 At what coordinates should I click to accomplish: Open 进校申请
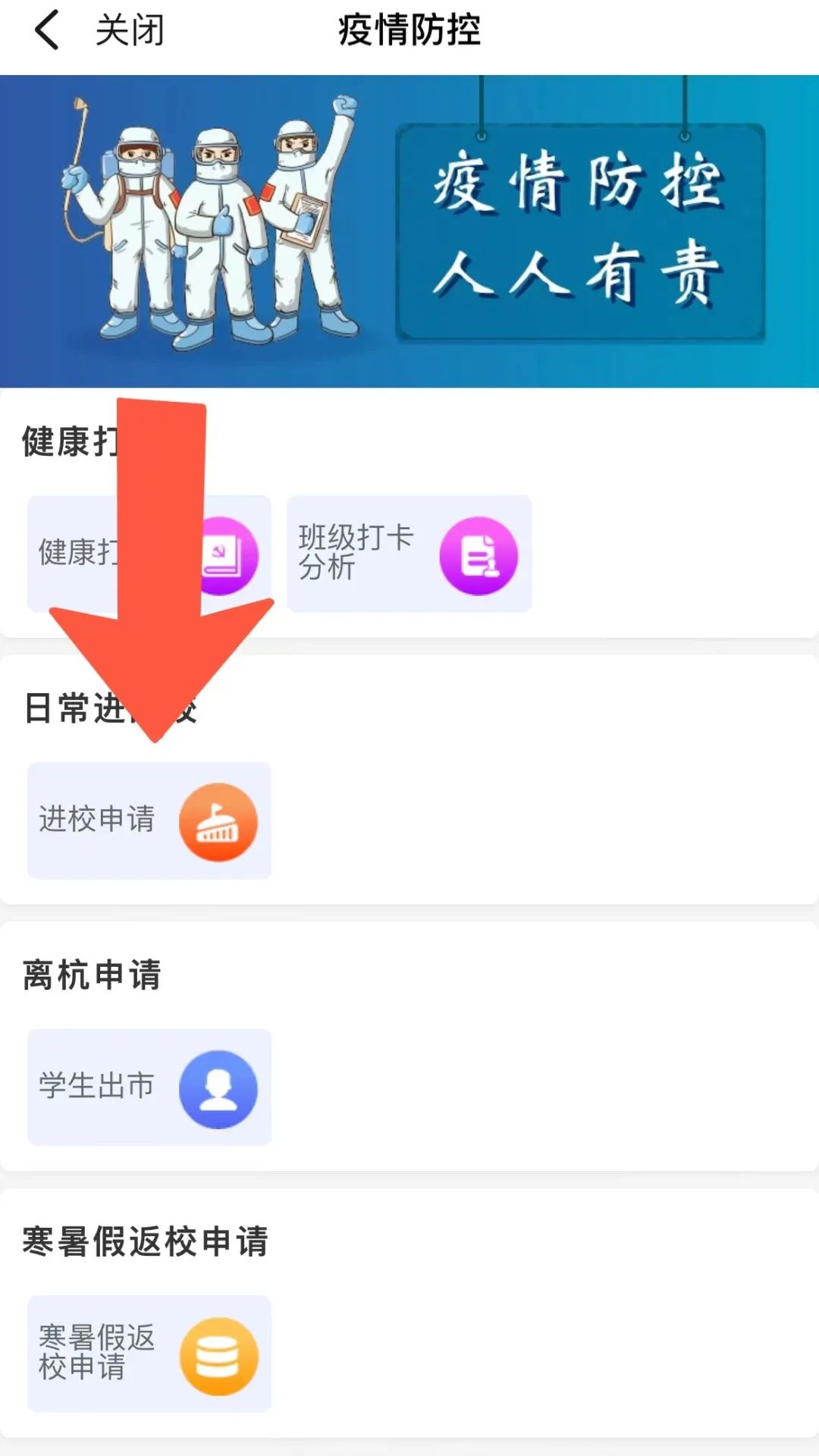pyautogui.click(x=149, y=821)
